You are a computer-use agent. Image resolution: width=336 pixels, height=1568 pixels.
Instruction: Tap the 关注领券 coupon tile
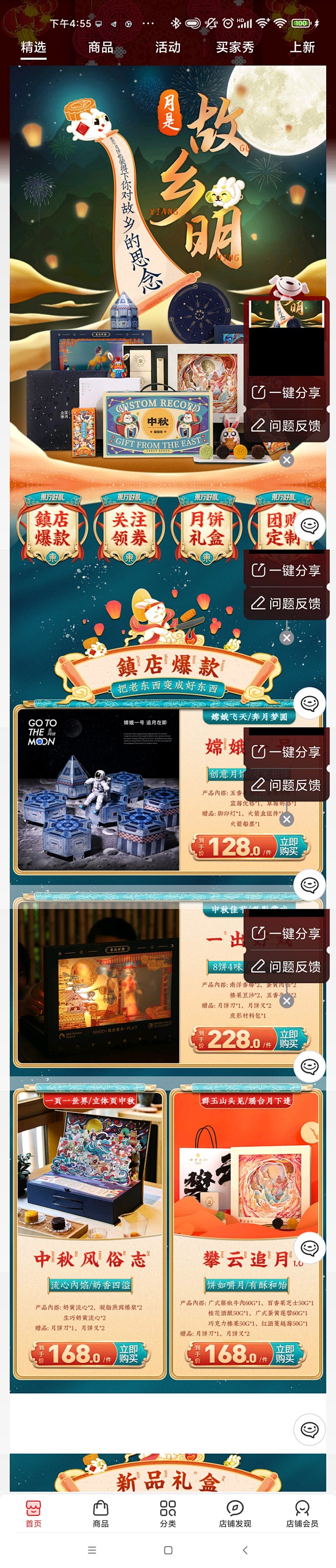pos(129,528)
